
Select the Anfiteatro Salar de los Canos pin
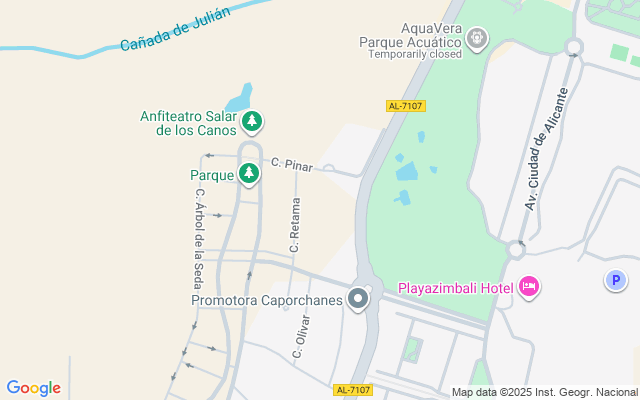253,122
